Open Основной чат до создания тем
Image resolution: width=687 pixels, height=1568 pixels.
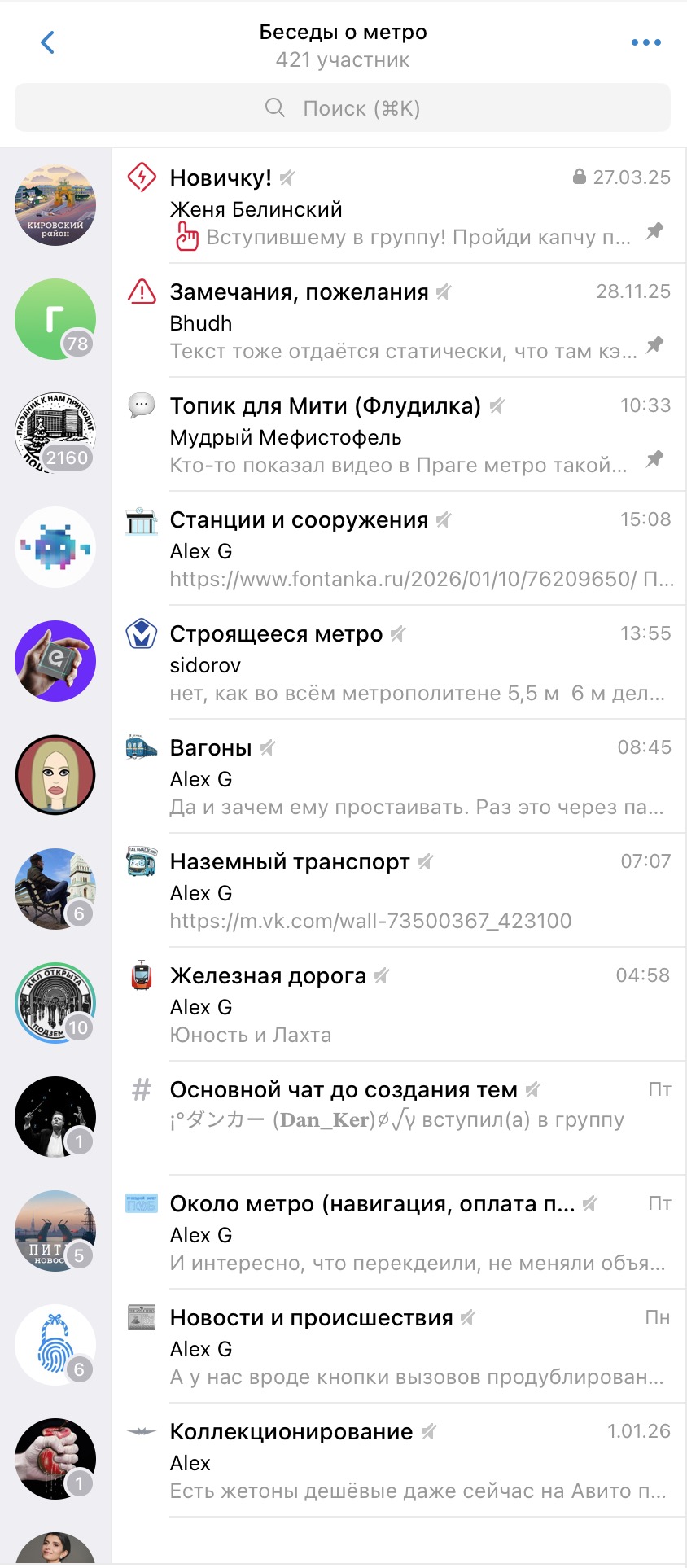399,1107
